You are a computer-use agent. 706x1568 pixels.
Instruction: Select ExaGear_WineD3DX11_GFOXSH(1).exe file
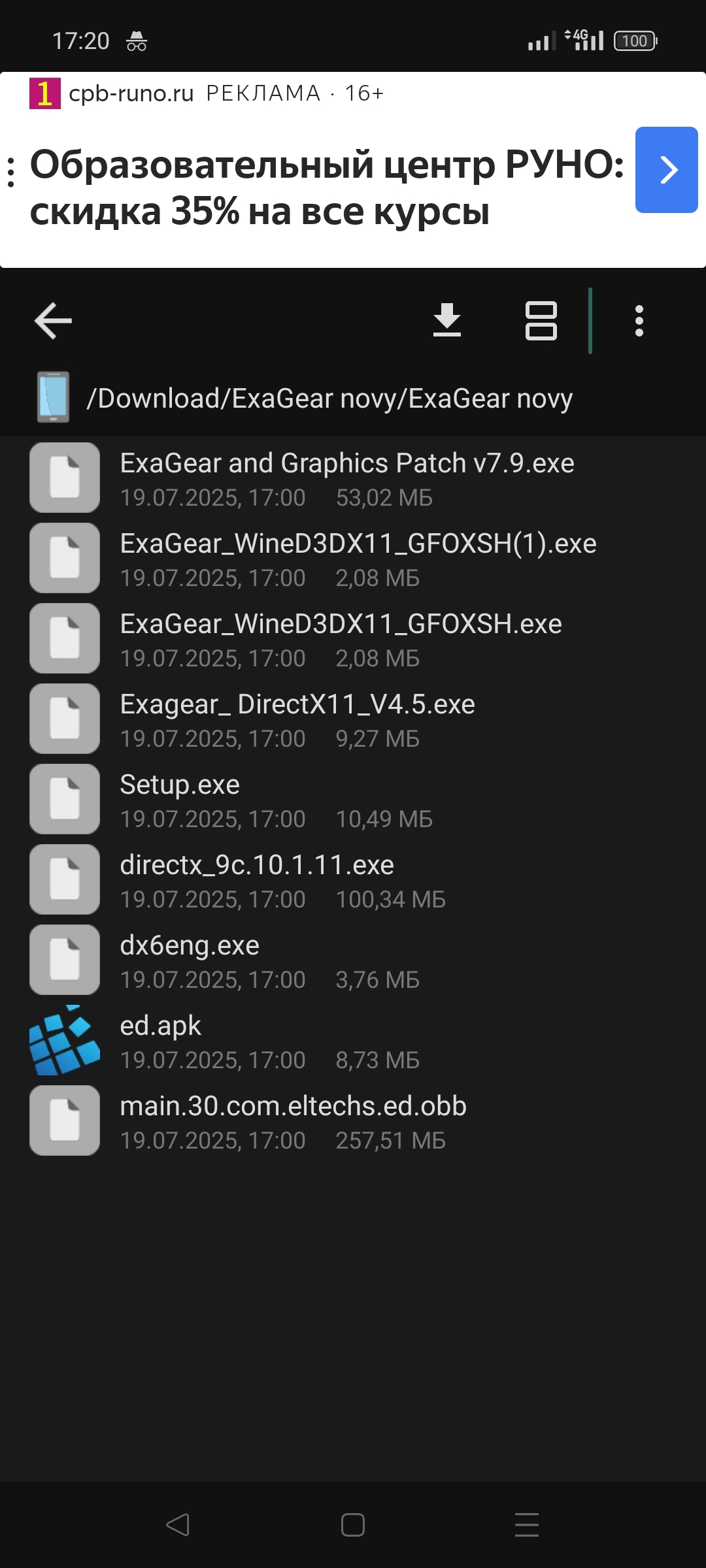[x=353, y=558]
